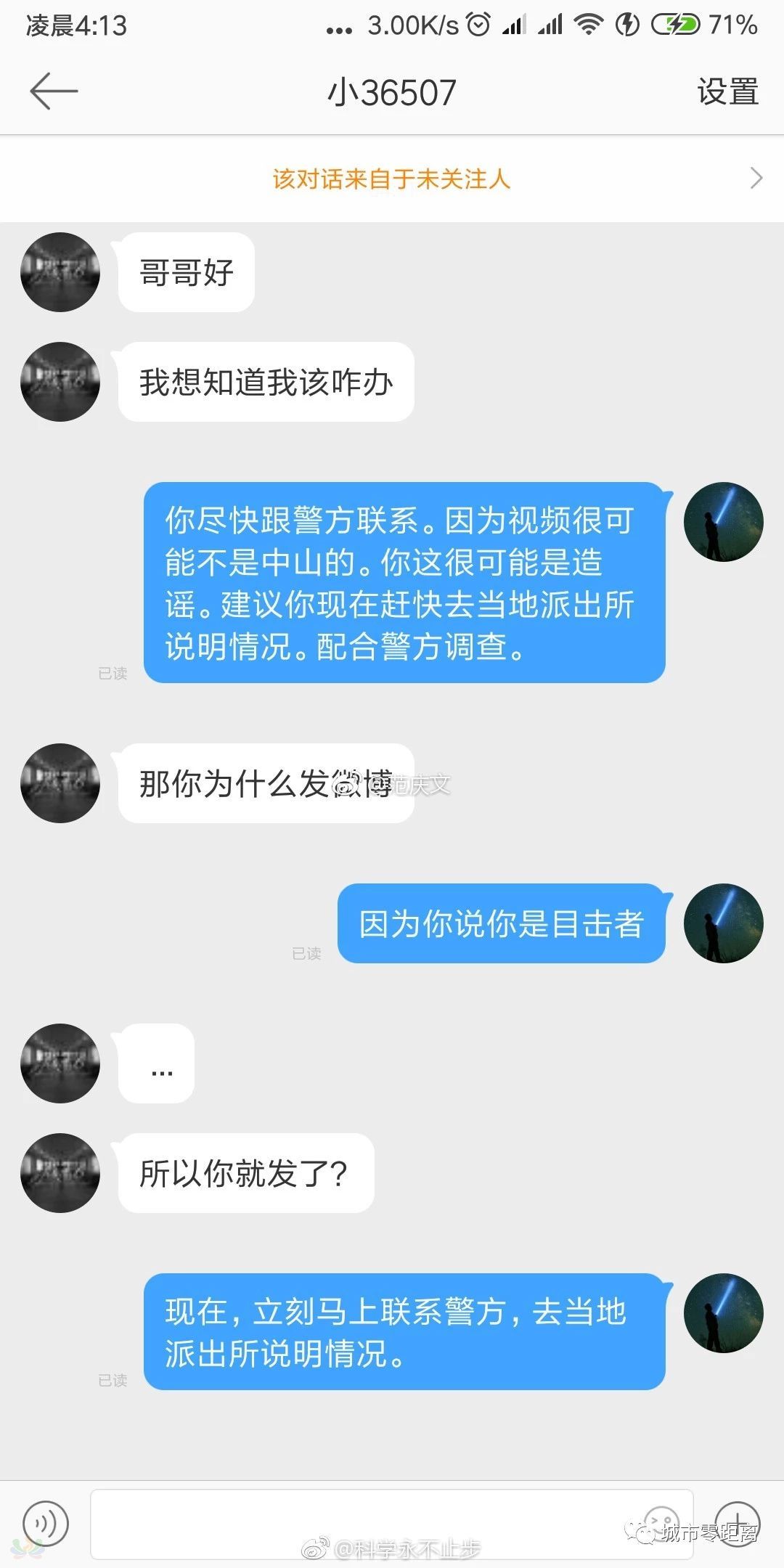784x1568 pixels.
Task: Open my avatar beside 因为你说你是目击者
Action: (723, 923)
